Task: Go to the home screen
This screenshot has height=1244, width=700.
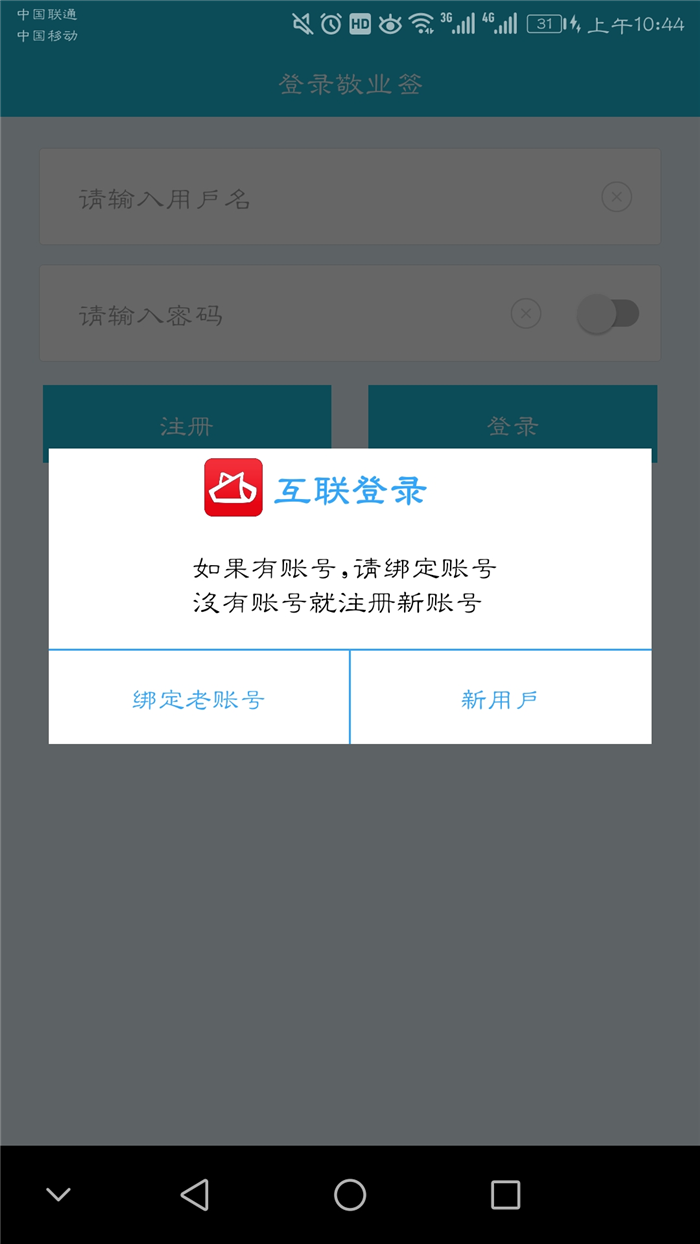Action: click(x=350, y=1194)
